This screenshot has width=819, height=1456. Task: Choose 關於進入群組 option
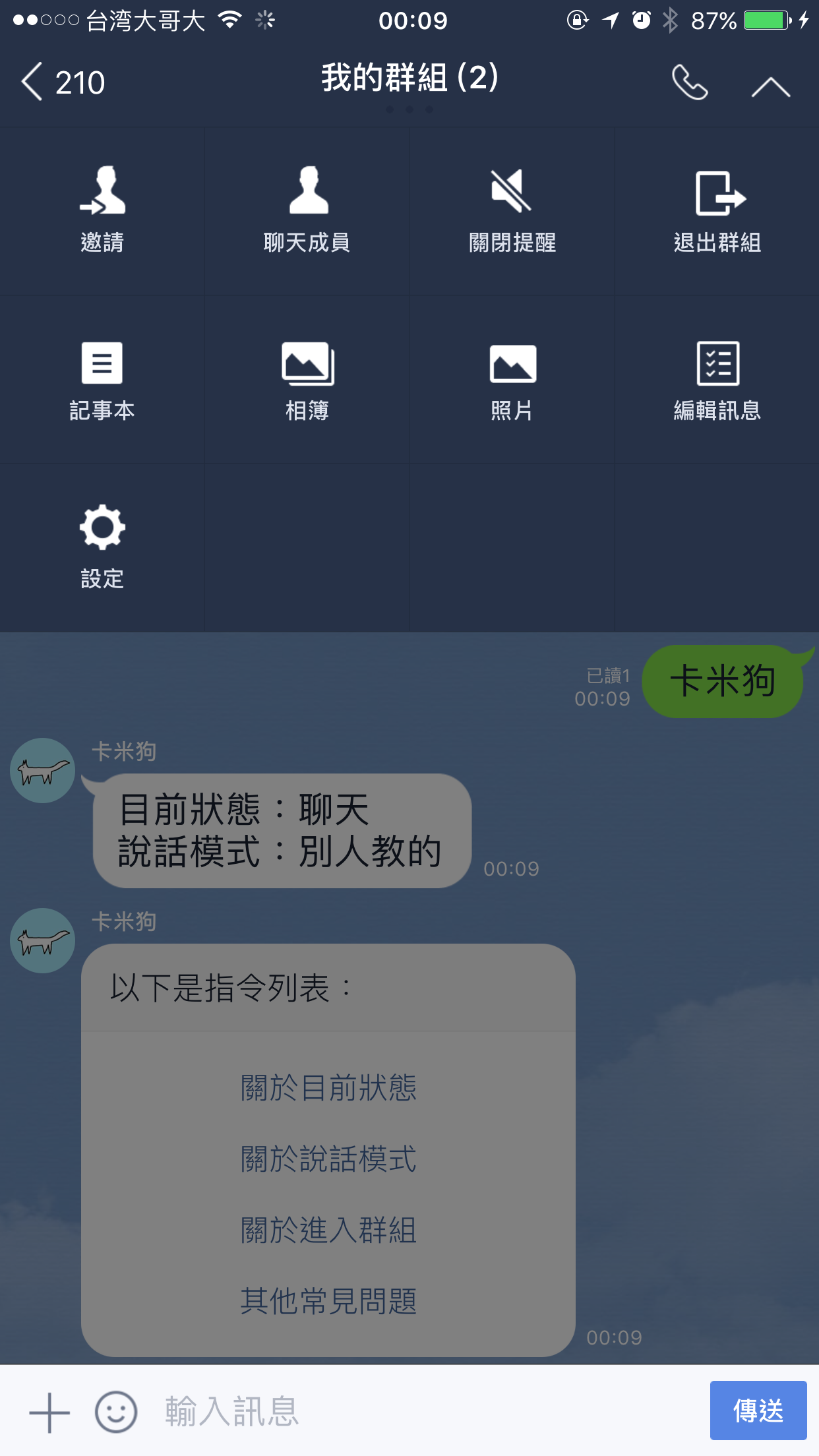[328, 1230]
